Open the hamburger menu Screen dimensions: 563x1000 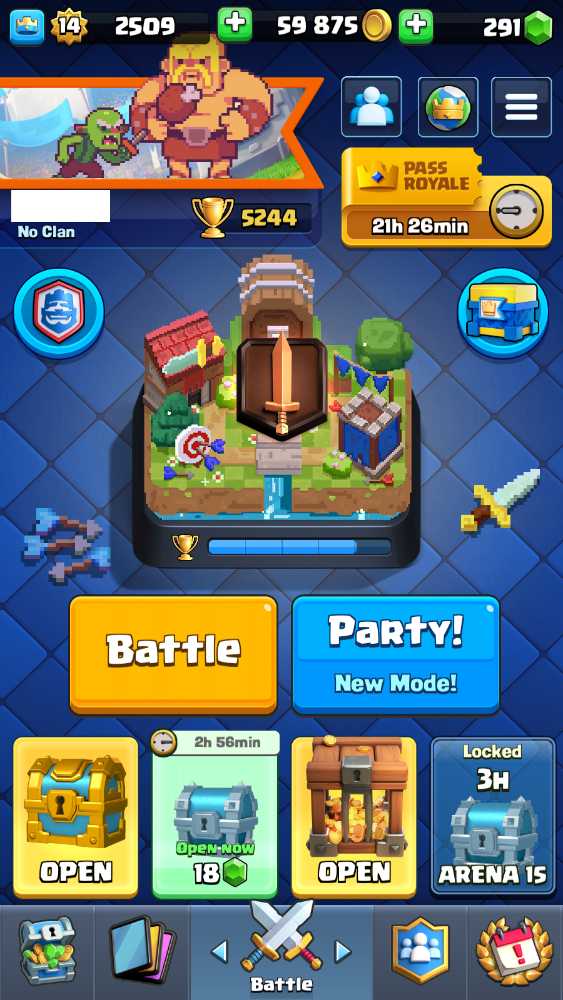pyautogui.click(x=521, y=107)
